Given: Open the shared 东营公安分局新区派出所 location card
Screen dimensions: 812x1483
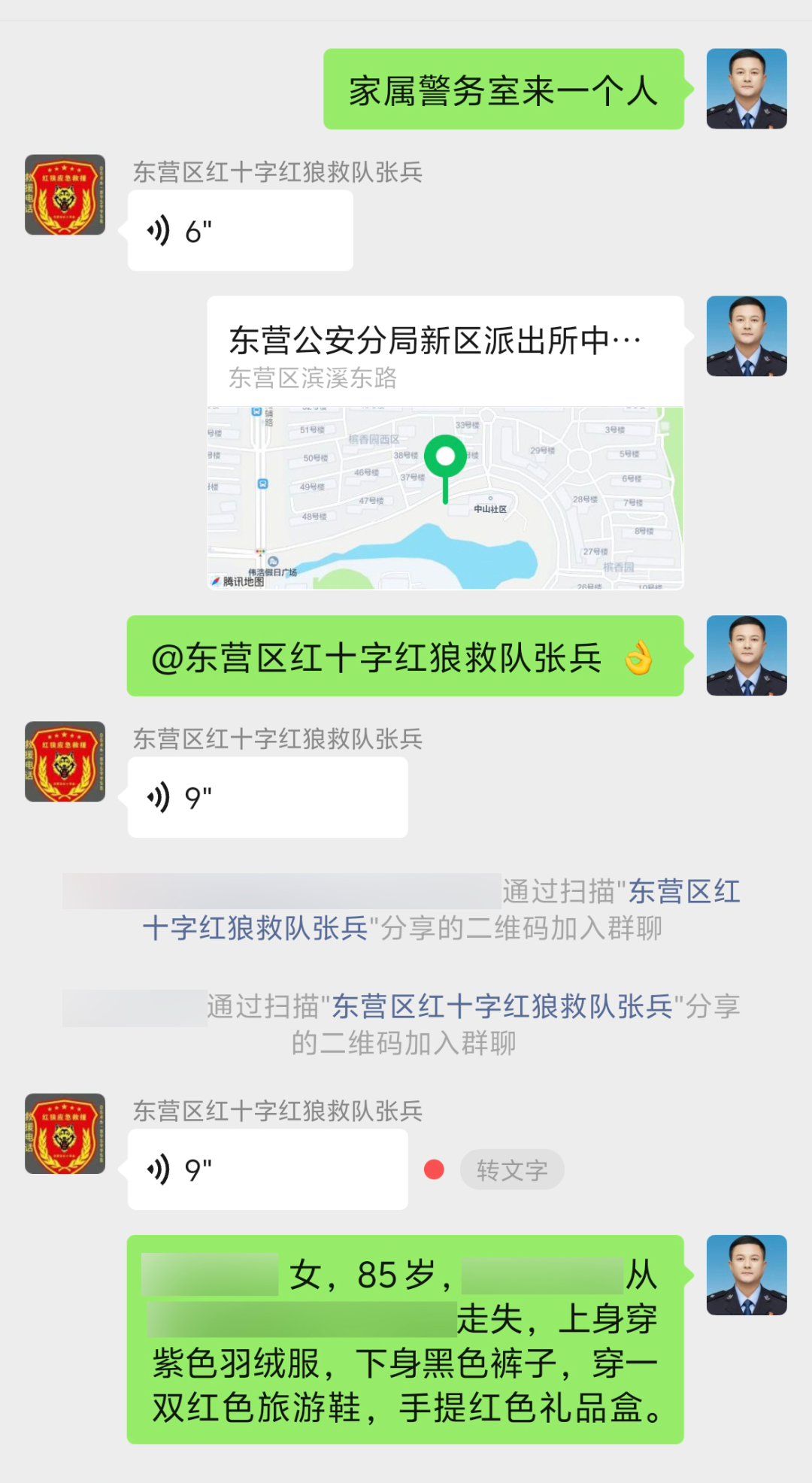Looking at the screenshot, I should (445, 442).
